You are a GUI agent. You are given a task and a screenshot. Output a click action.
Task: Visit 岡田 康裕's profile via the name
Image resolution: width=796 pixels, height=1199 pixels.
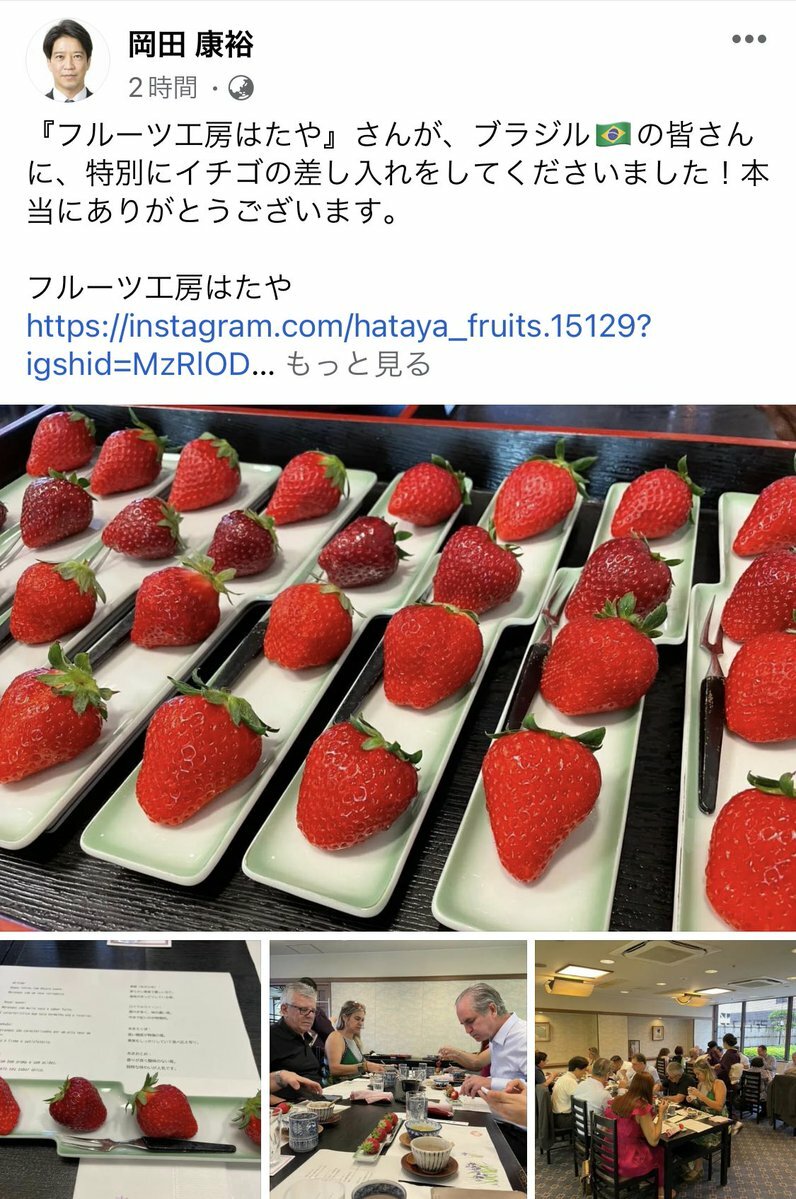tap(191, 44)
